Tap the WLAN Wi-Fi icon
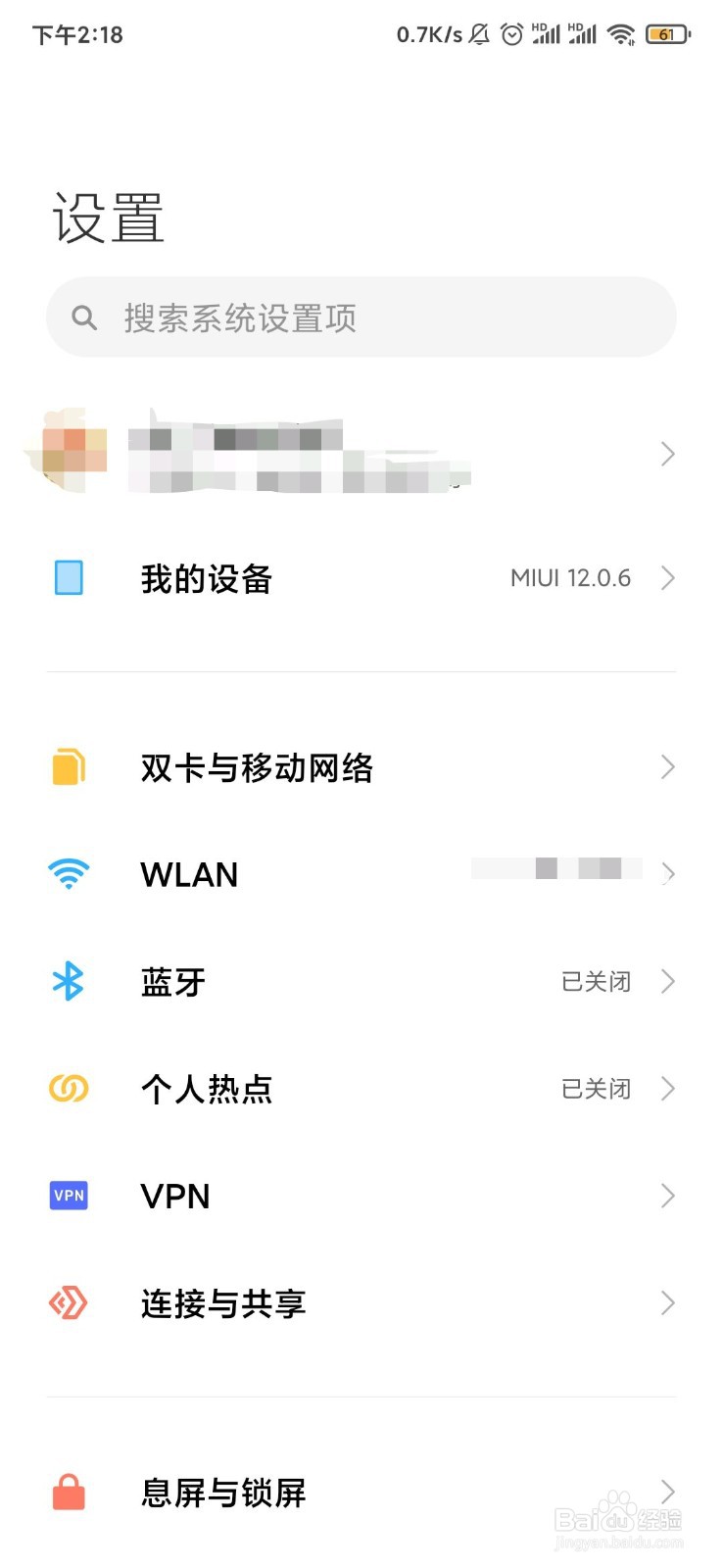This screenshot has width=723, height=1568. 68,873
